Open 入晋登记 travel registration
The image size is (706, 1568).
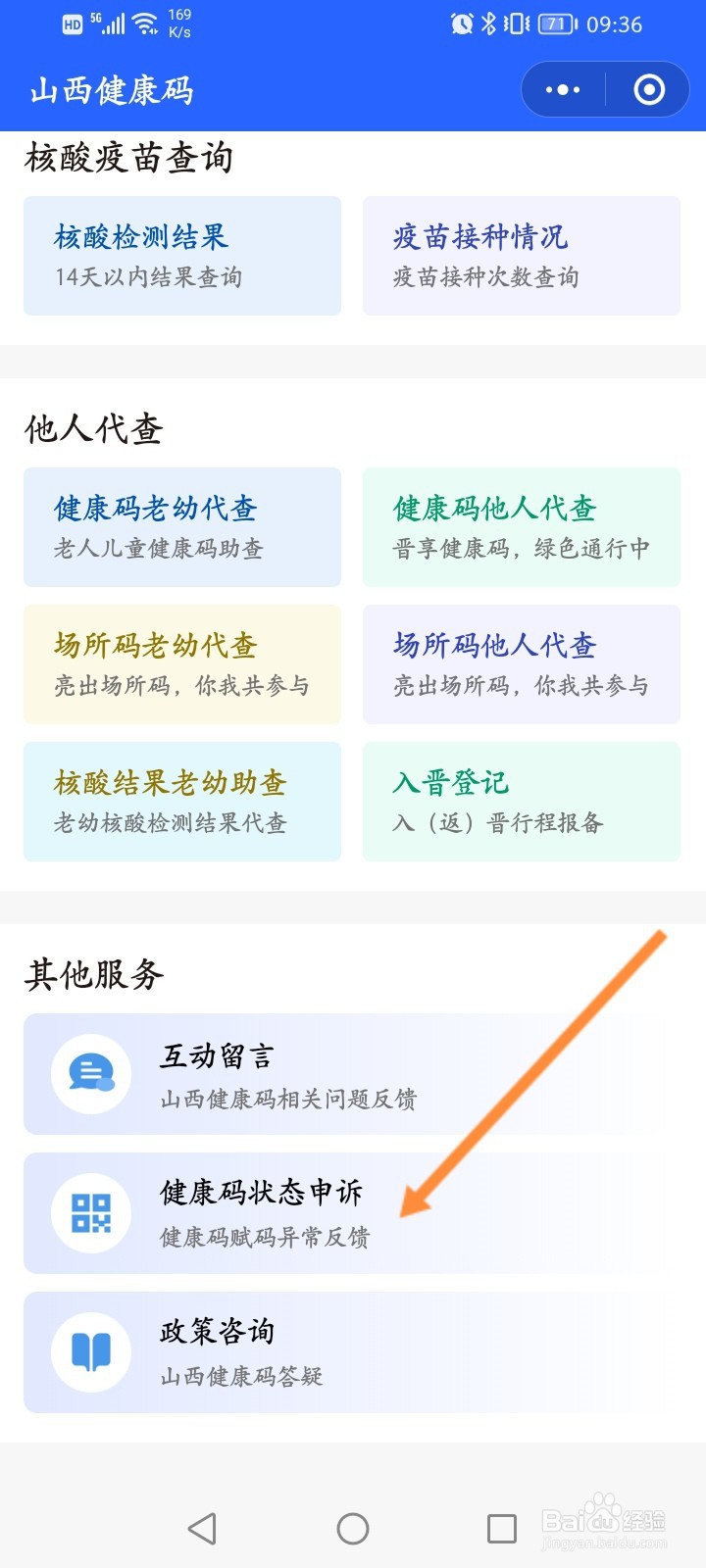521,801
